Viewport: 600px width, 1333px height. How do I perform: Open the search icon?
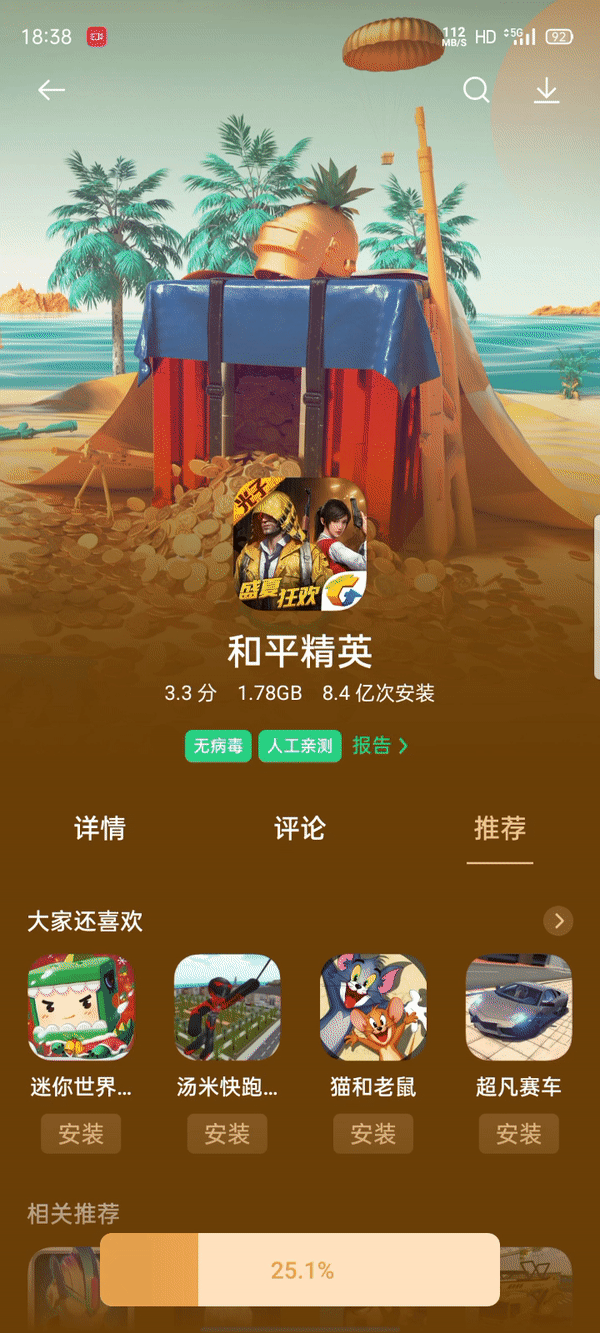coord(476,91)
